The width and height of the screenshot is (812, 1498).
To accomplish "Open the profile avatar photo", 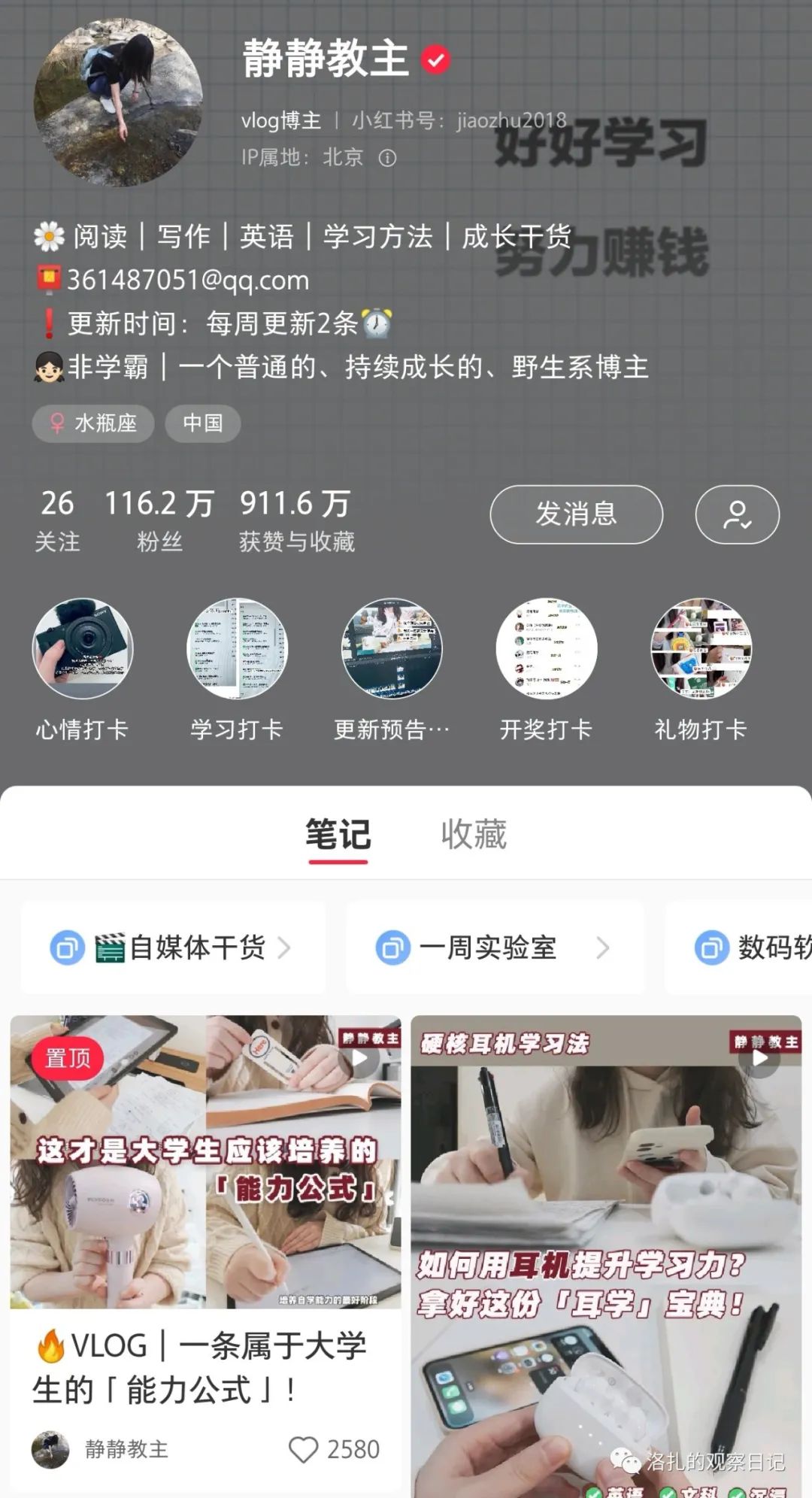I will [x=118, y=102].
